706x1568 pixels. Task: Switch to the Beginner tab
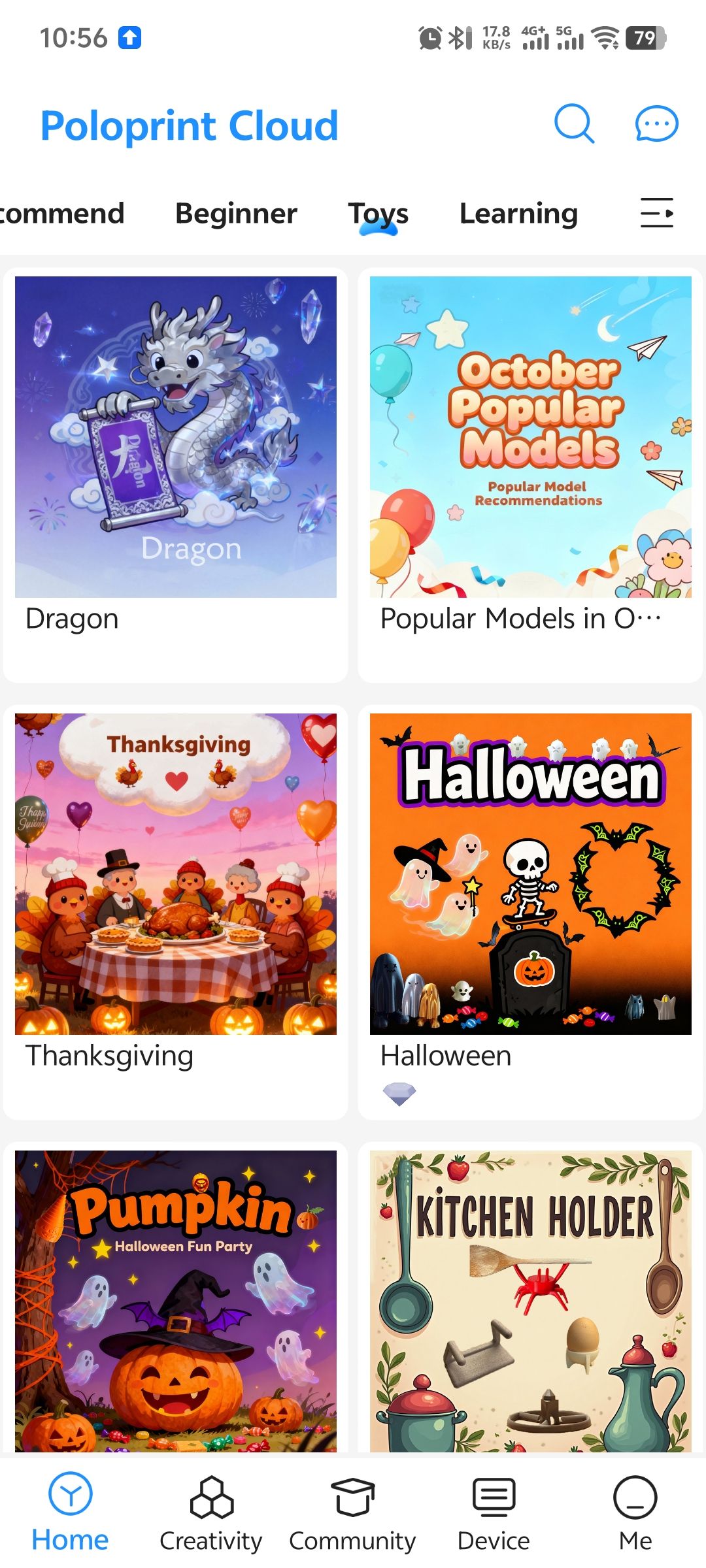236,214
